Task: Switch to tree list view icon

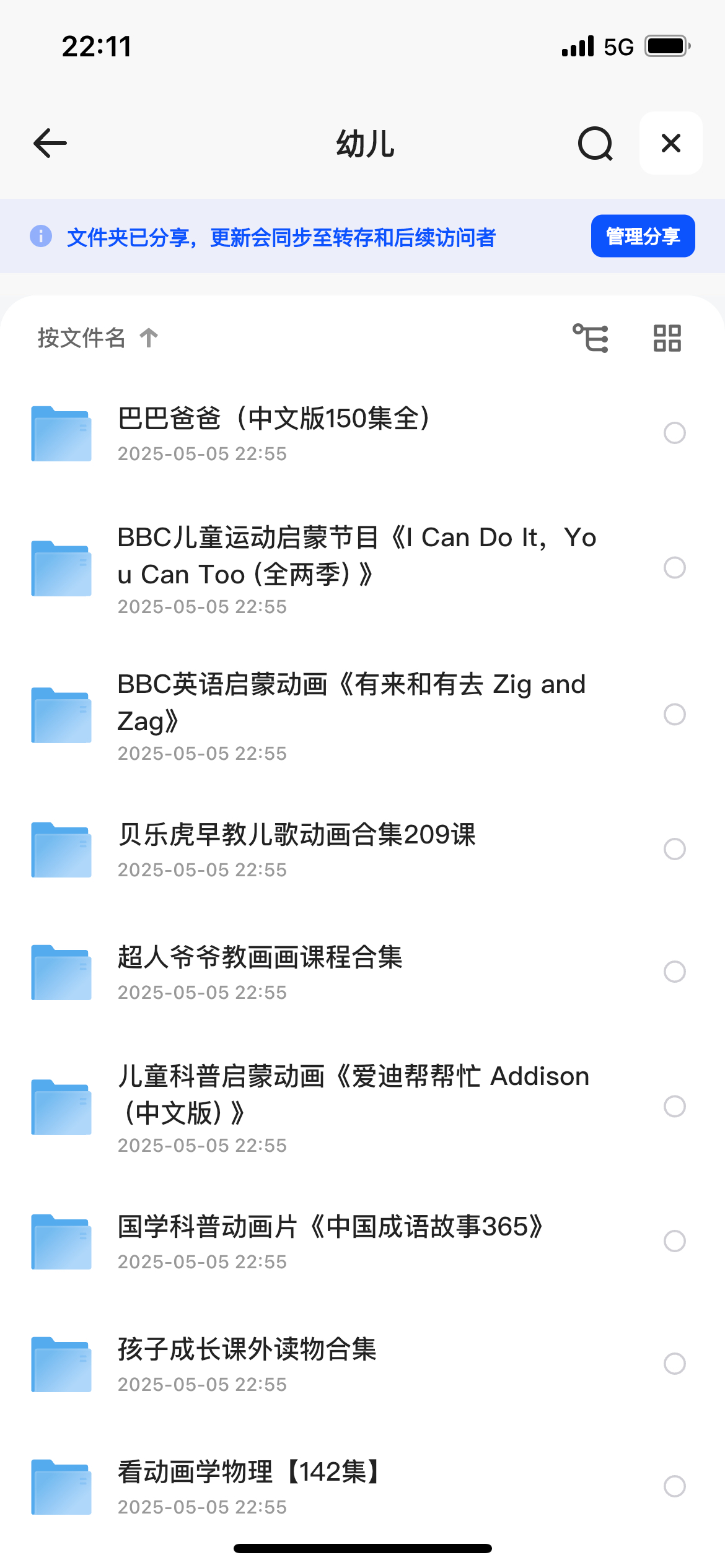Action: (x=591, y=338)
